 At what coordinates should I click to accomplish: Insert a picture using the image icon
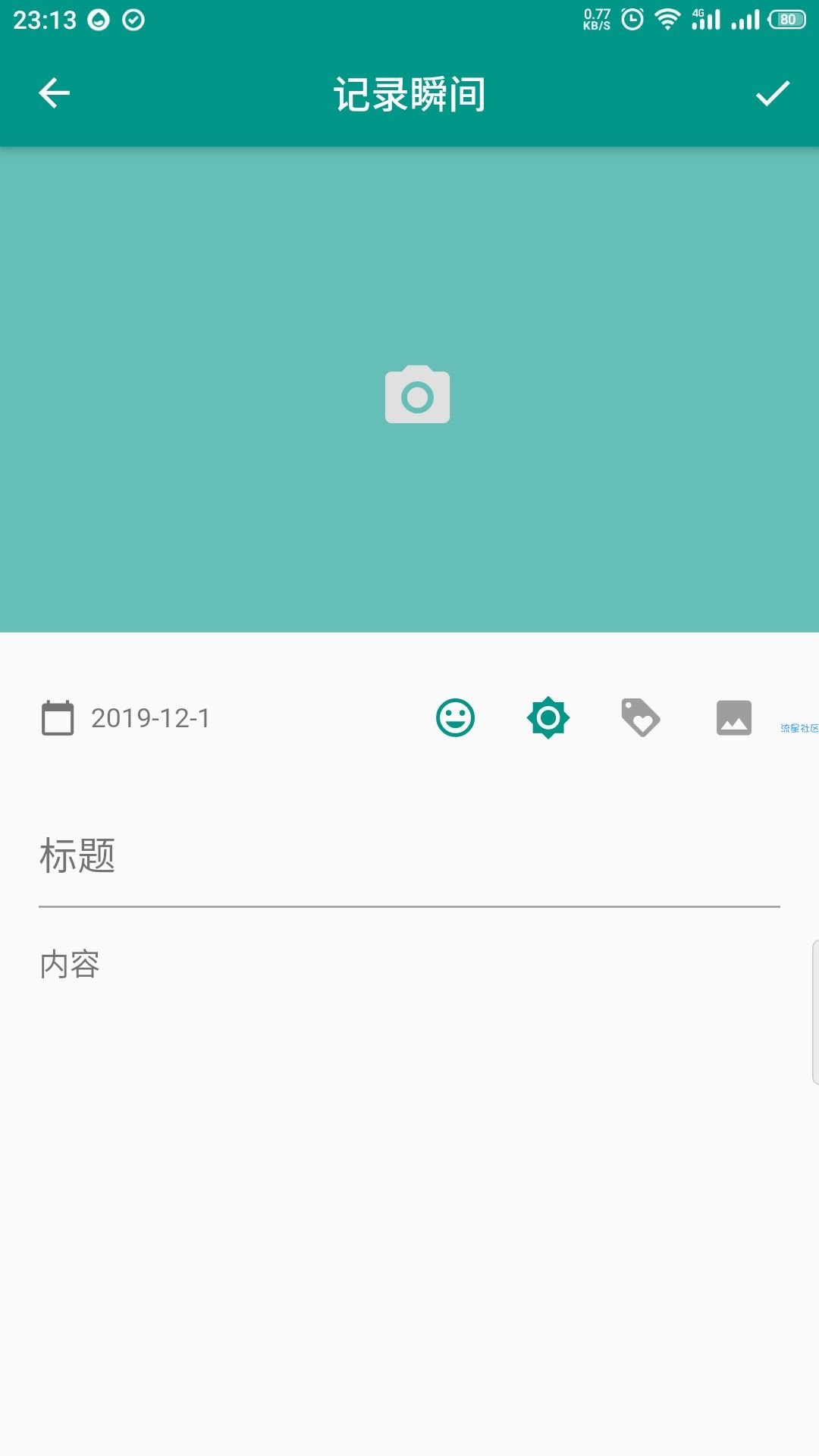pyautogui.click(x=733, y=717)
